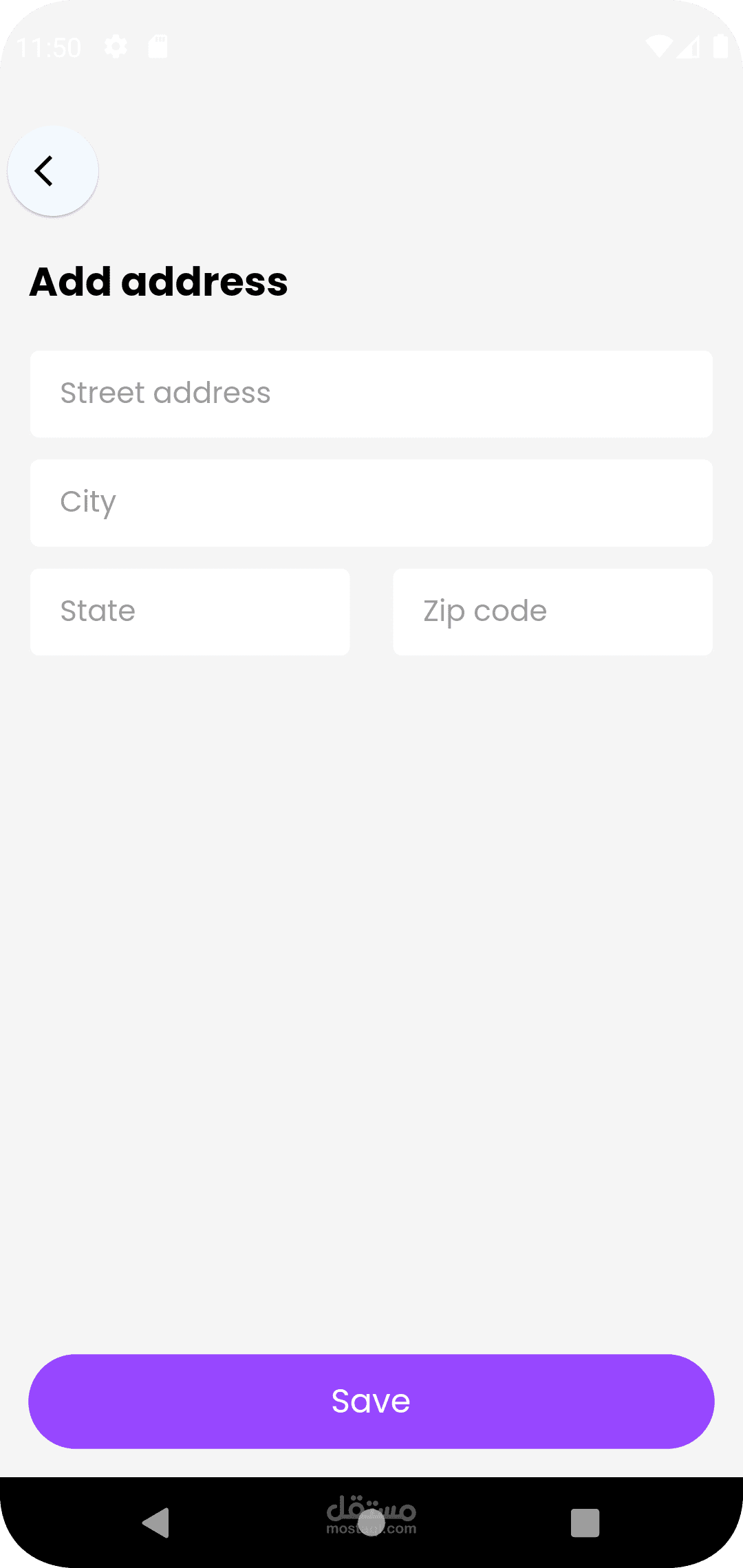
Task: Enter the Zip code field
Action: click(x=552, y=611)
